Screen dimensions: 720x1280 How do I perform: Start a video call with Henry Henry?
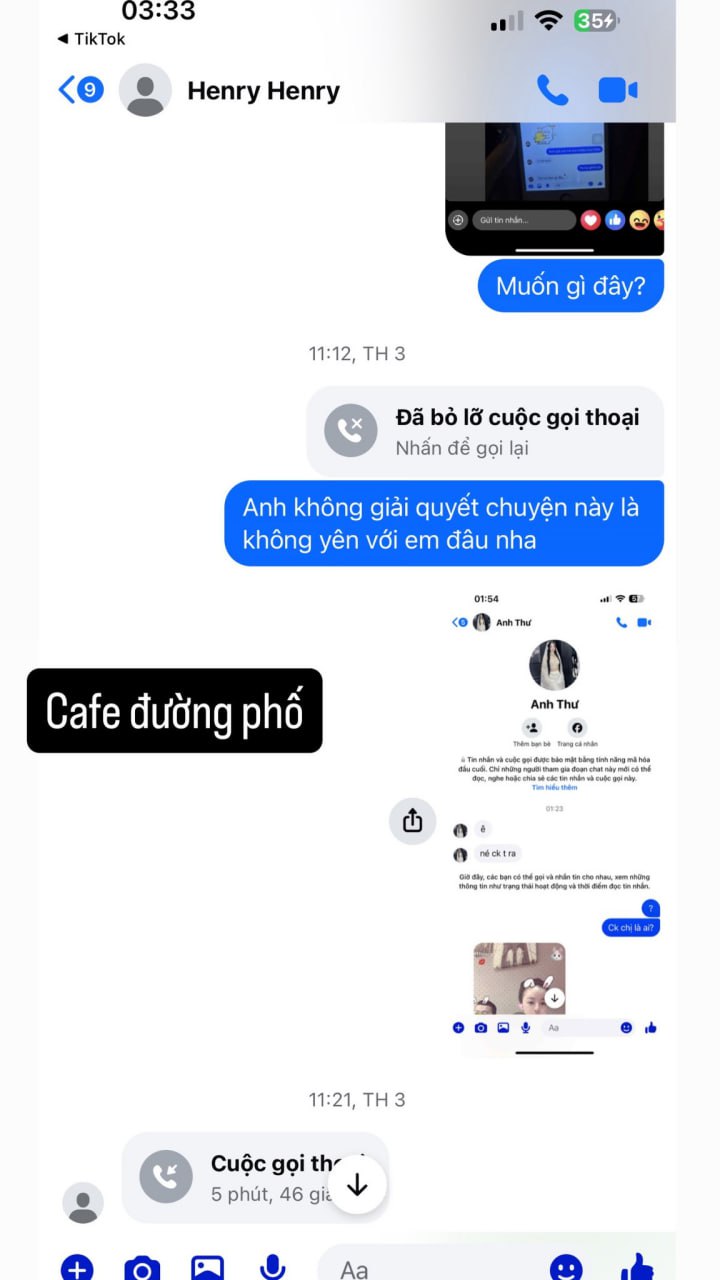pyautogui.click(x=618, y=90)
